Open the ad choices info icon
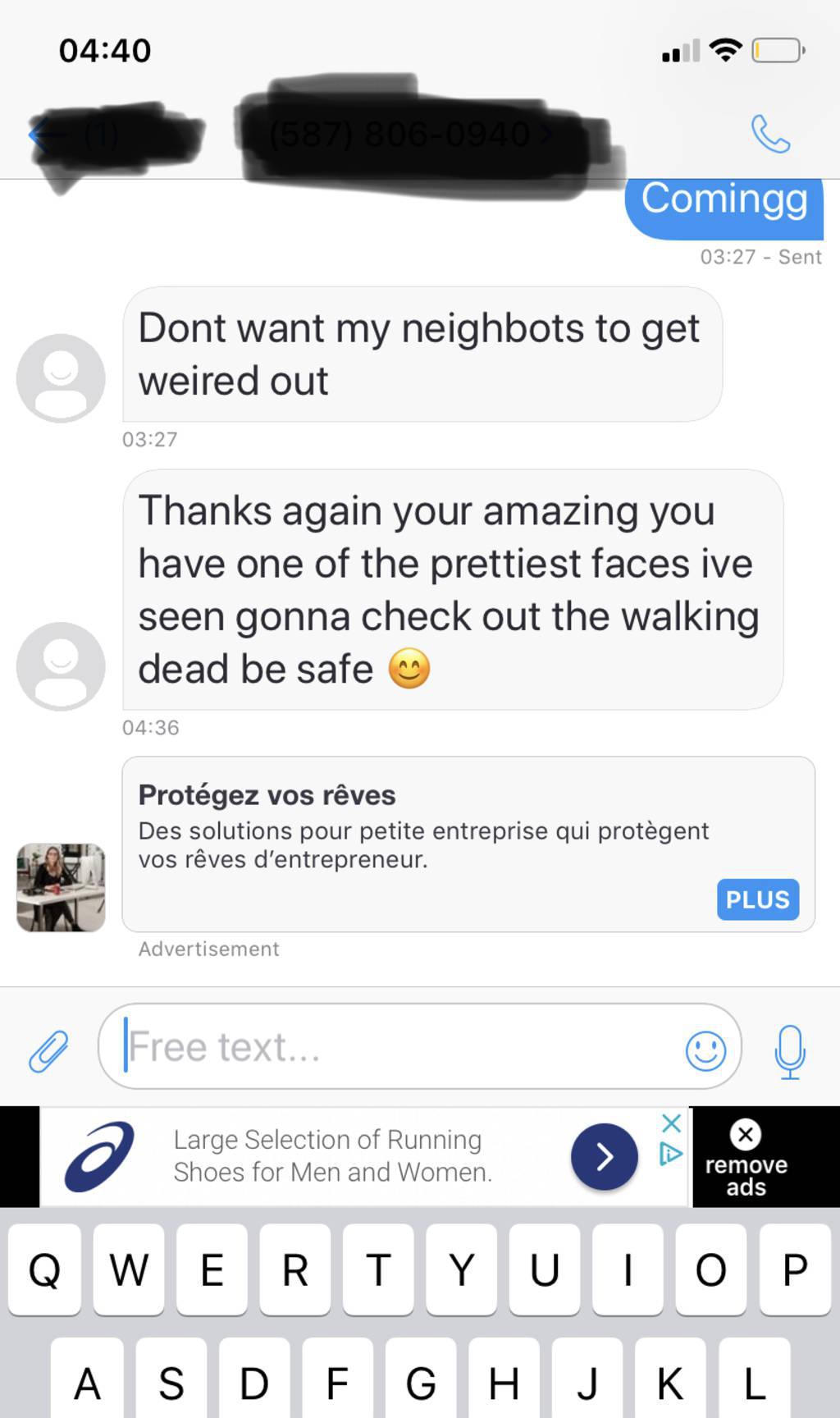Viewport: 840px width, 1418px height. (x=671, y=1154)
